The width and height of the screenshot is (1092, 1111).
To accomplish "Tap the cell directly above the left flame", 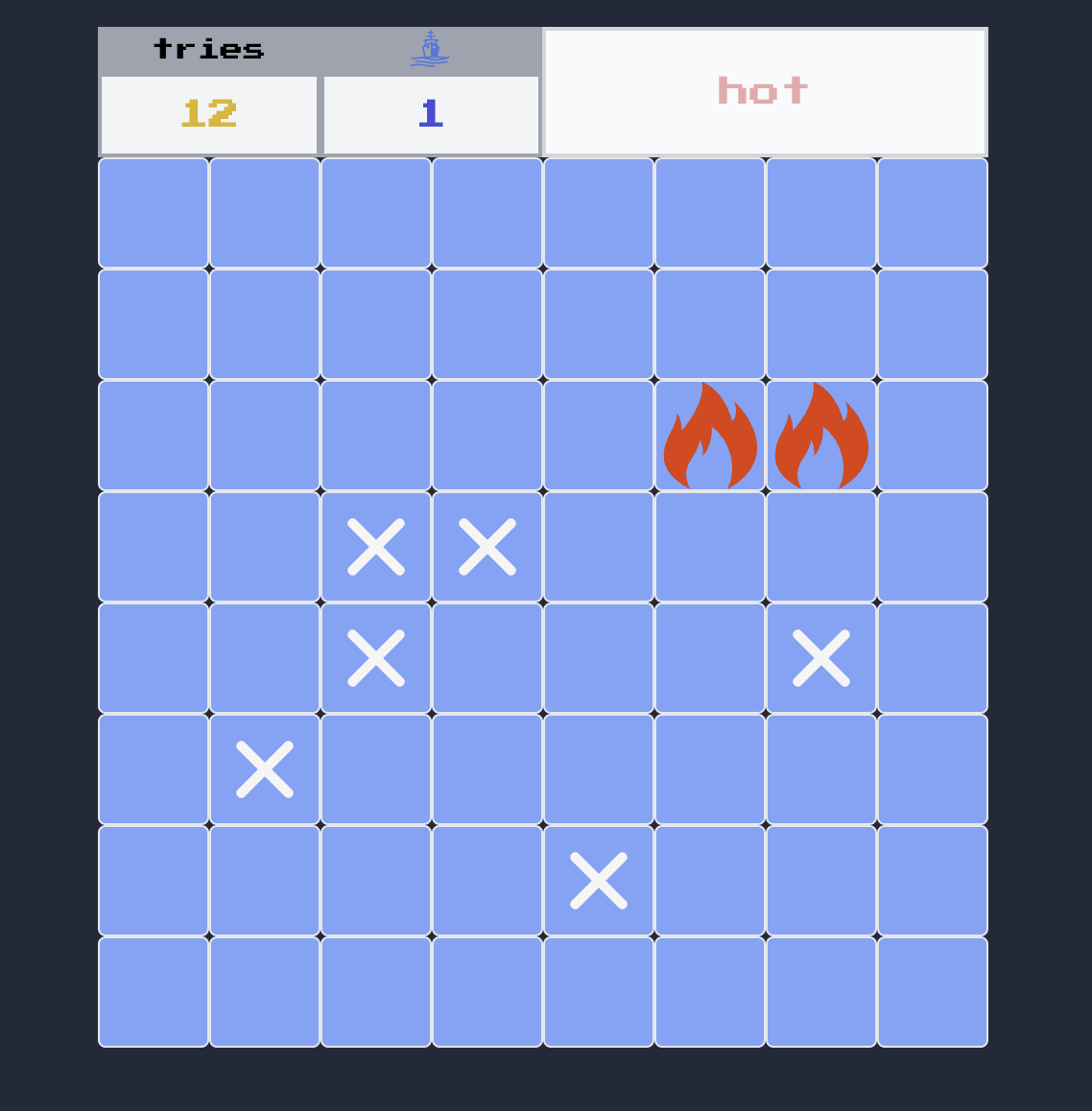I will pyautogui.click(x=710, y=324).
